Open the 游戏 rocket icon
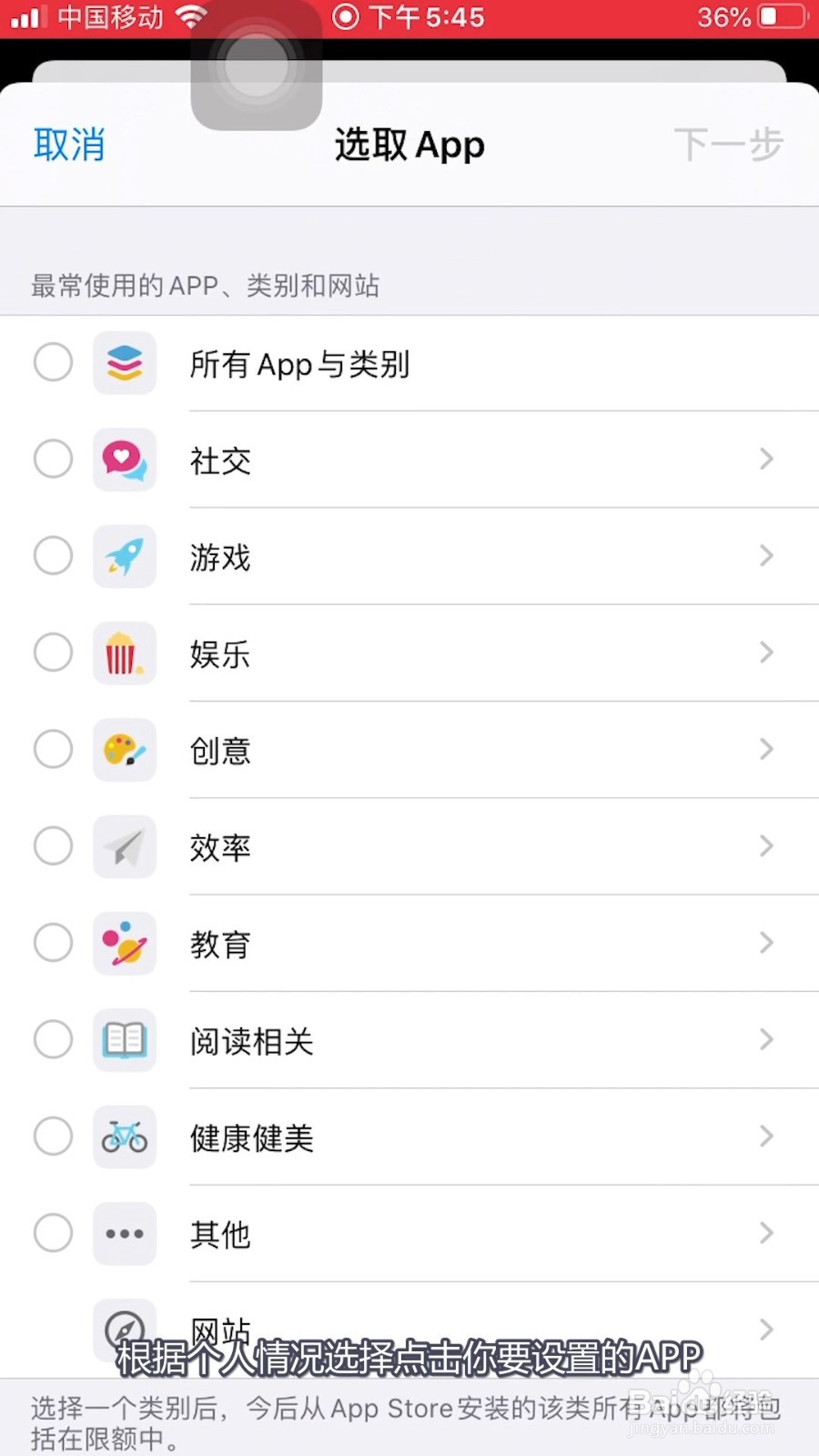Viewport: 819px width, 1456px height. (124, 556)
